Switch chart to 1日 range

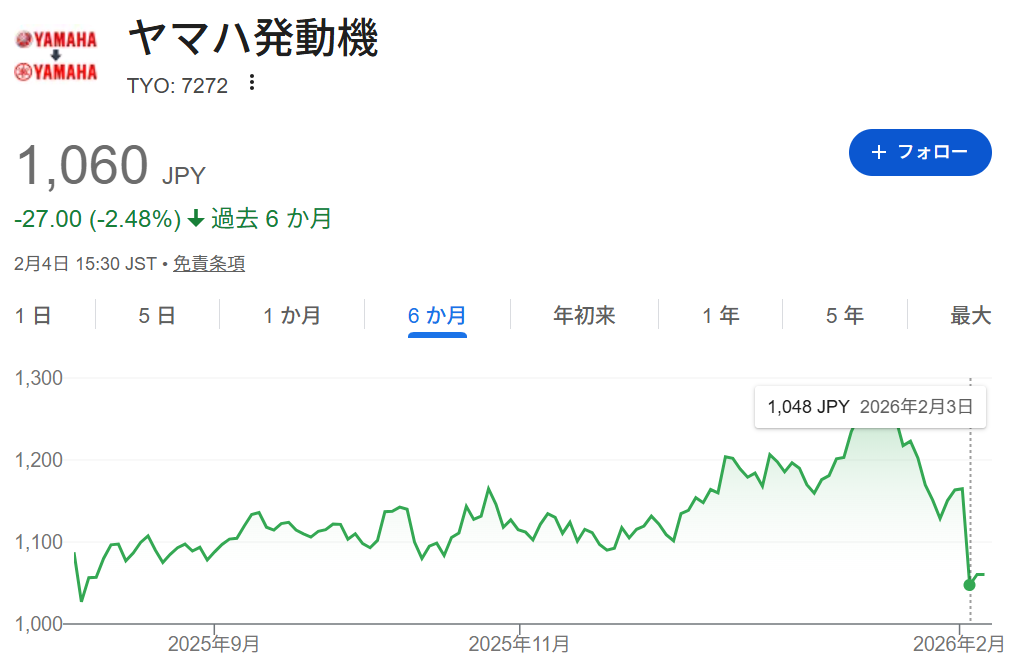33,316
